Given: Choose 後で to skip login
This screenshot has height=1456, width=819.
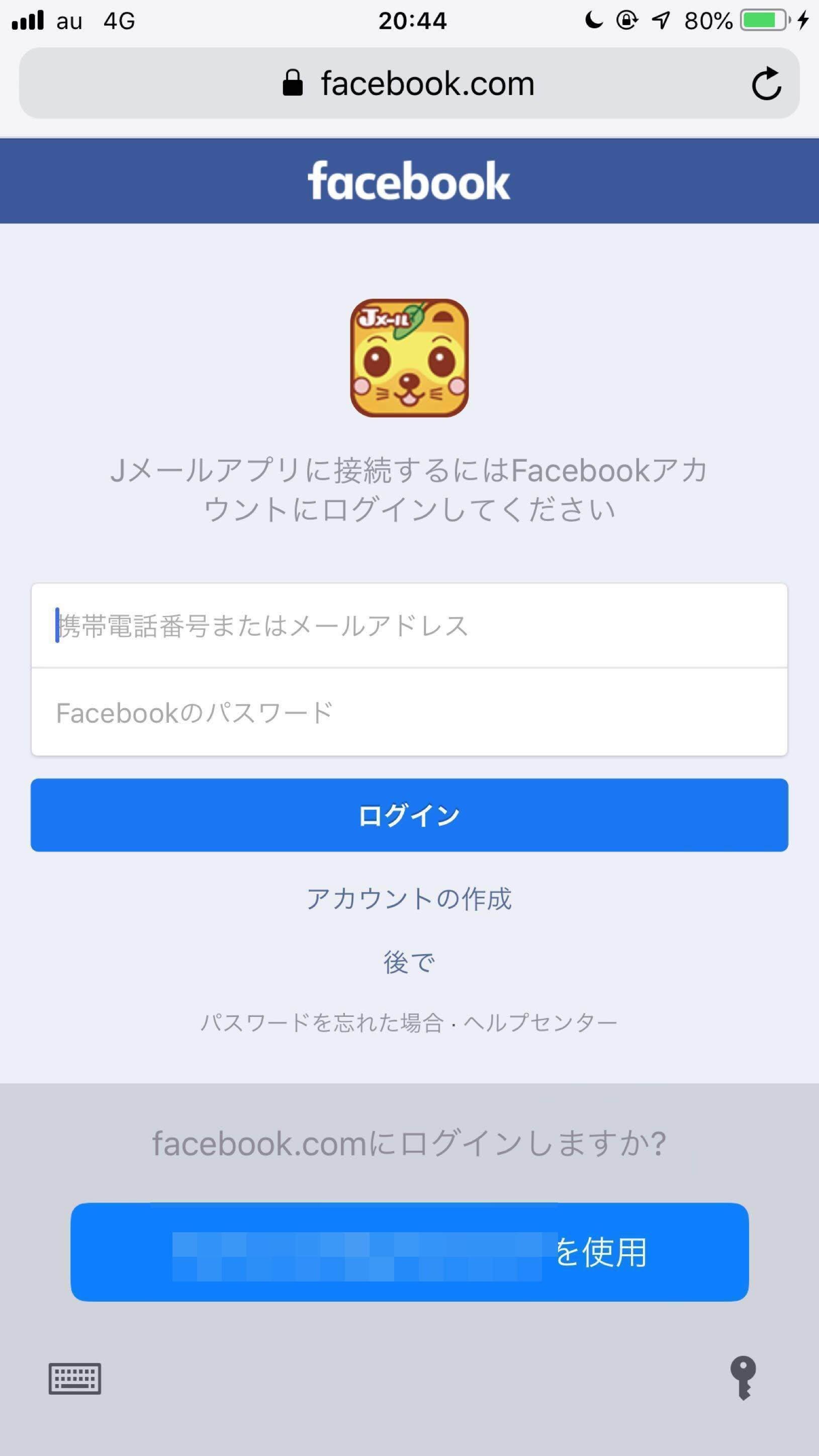Looking at the screenshot, I should (409, 962).
